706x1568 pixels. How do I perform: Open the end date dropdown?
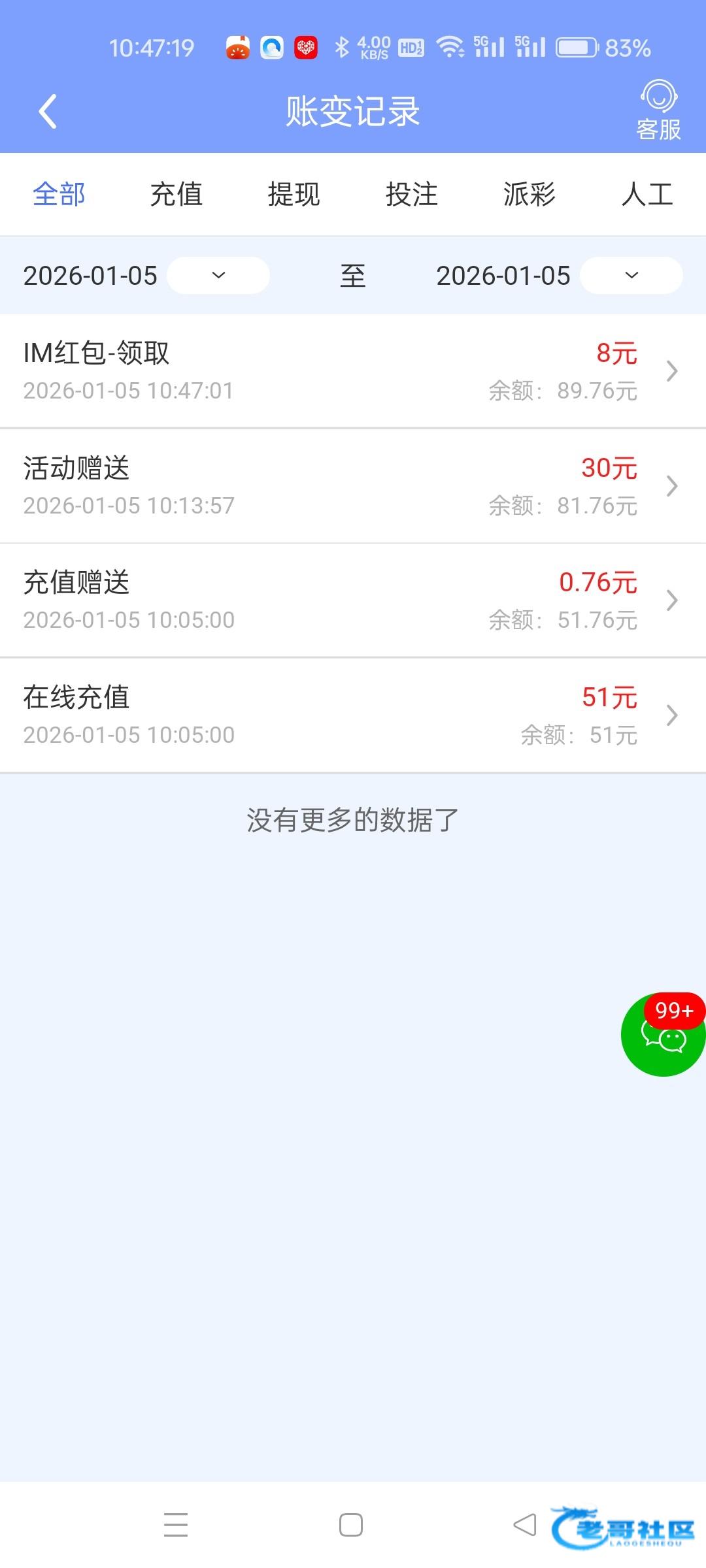631,276
